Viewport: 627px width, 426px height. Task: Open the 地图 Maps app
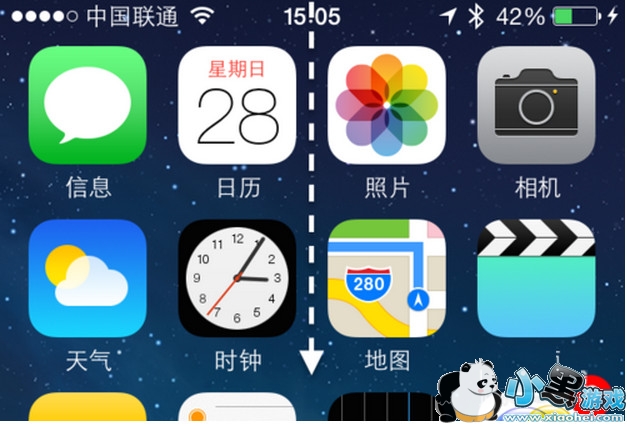(x=387, y=278)
